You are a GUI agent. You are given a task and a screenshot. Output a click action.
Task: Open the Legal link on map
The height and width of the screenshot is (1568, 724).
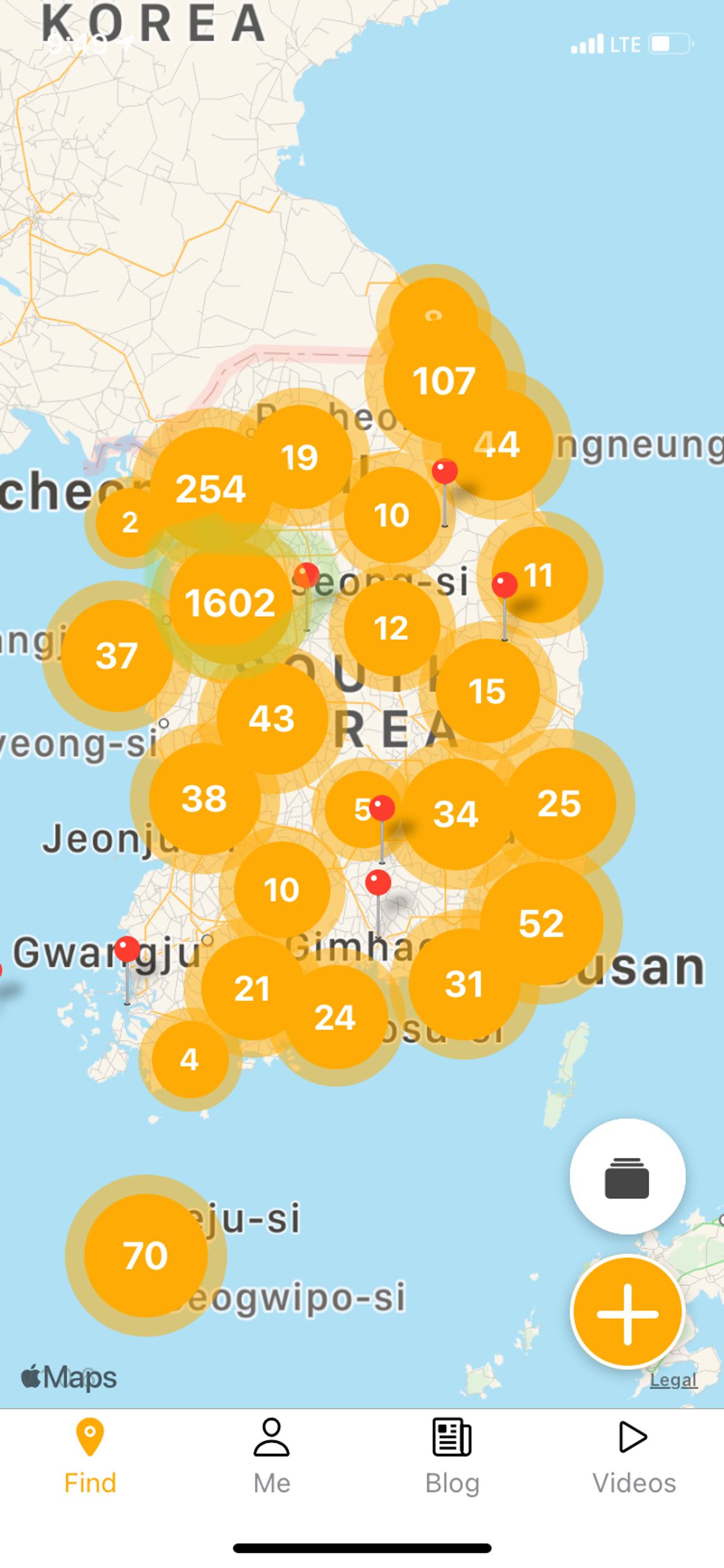(x=673, y=1380)
